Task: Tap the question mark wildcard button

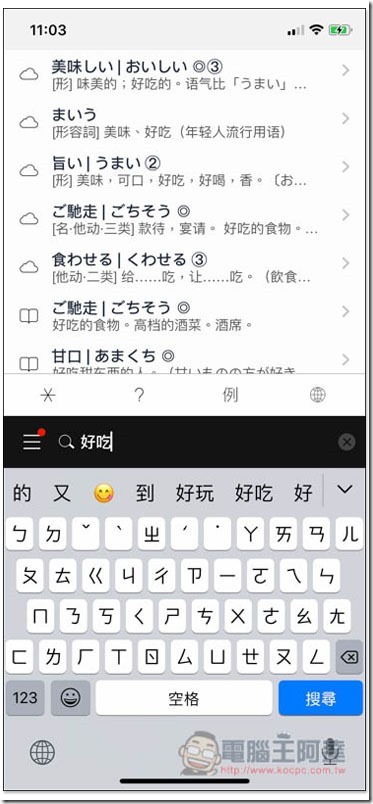Action: coord(139,395)
